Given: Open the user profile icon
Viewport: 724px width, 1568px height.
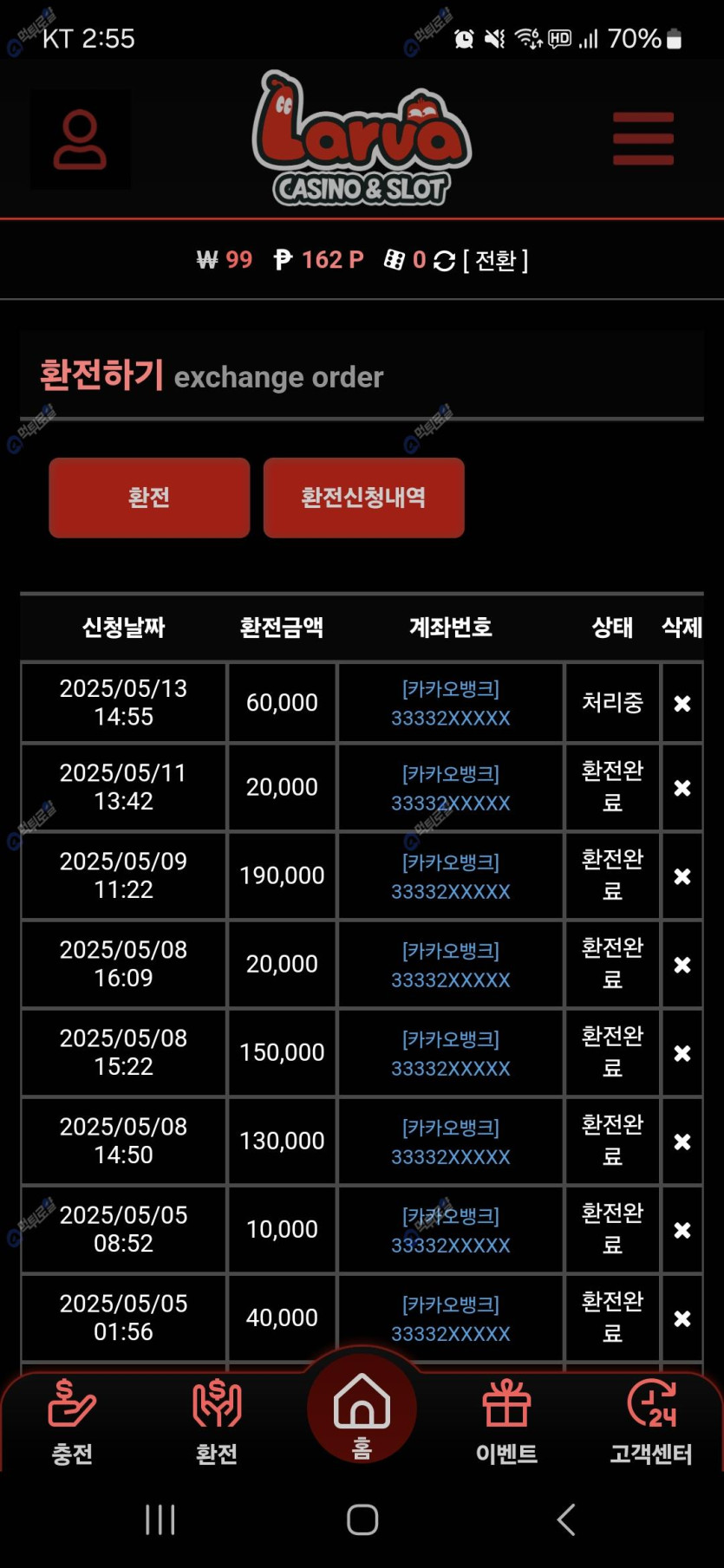Looking at the screenshot, I should 80,140.
